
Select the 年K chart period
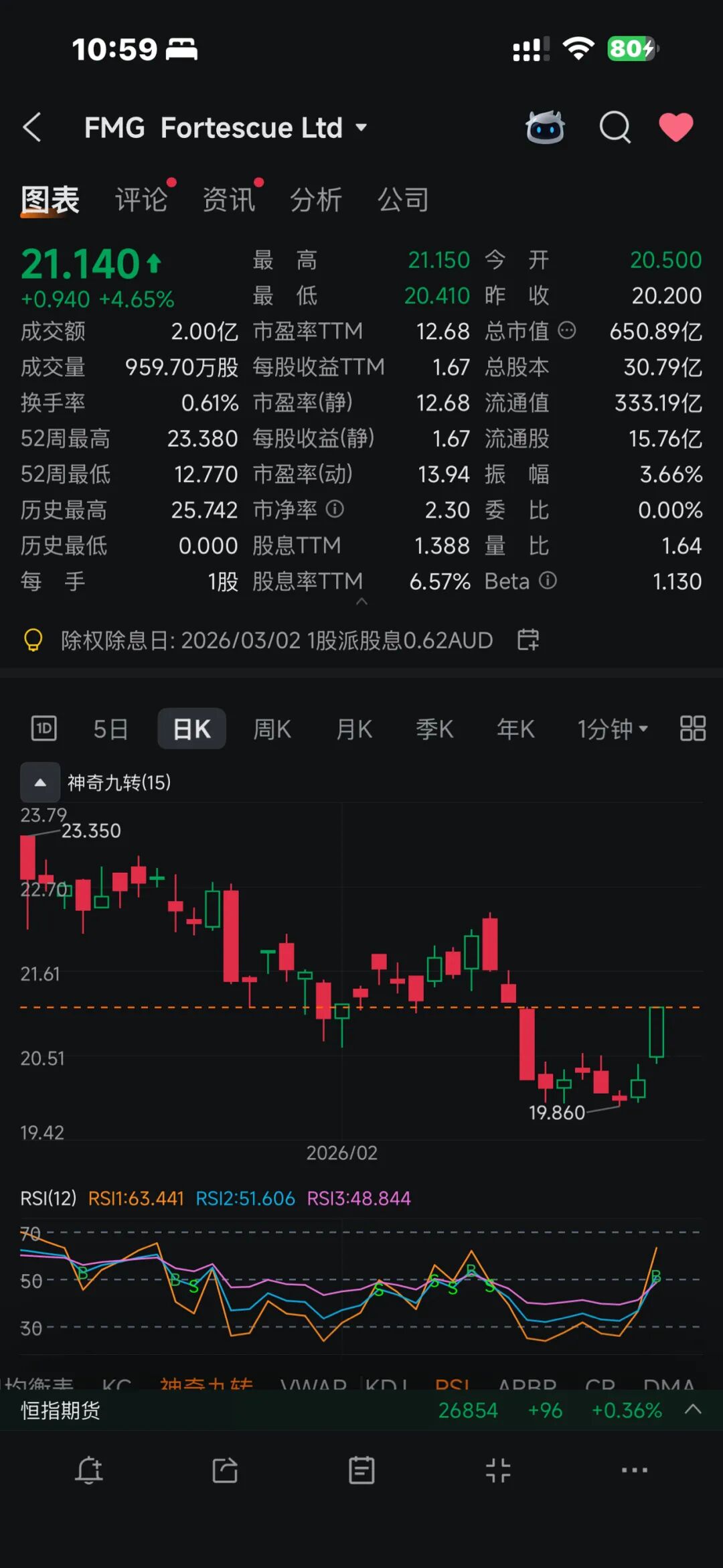[x=515, y=729]
